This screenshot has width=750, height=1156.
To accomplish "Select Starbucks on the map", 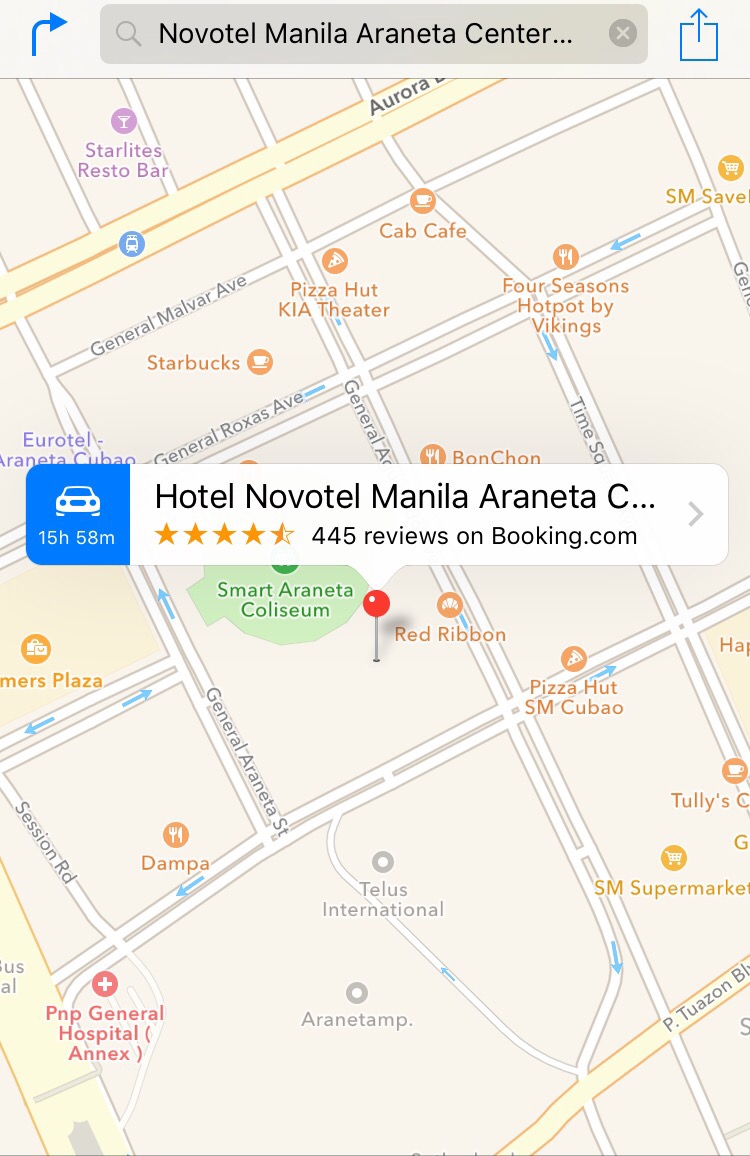I will tap(260, 362).
